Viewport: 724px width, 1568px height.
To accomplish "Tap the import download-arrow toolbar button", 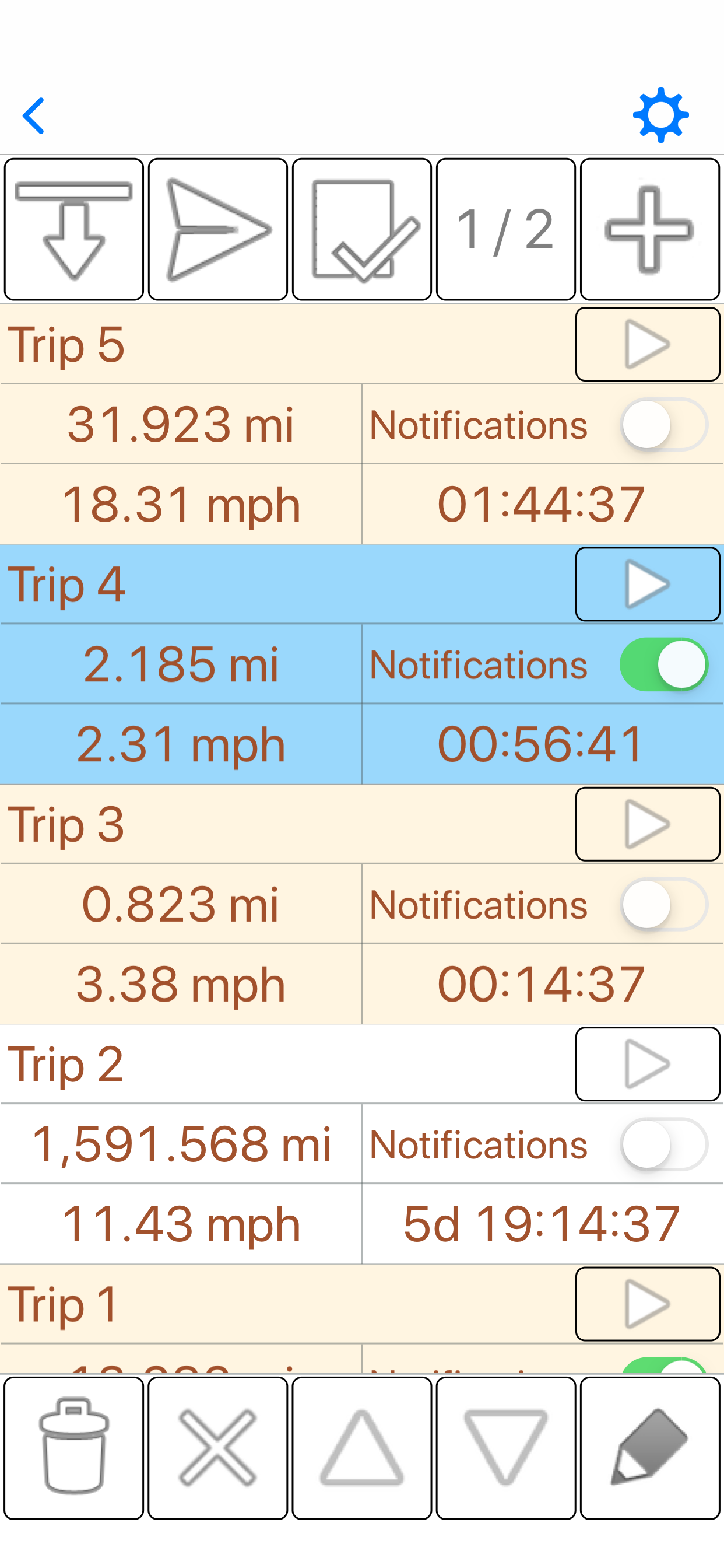I will 73,229.
